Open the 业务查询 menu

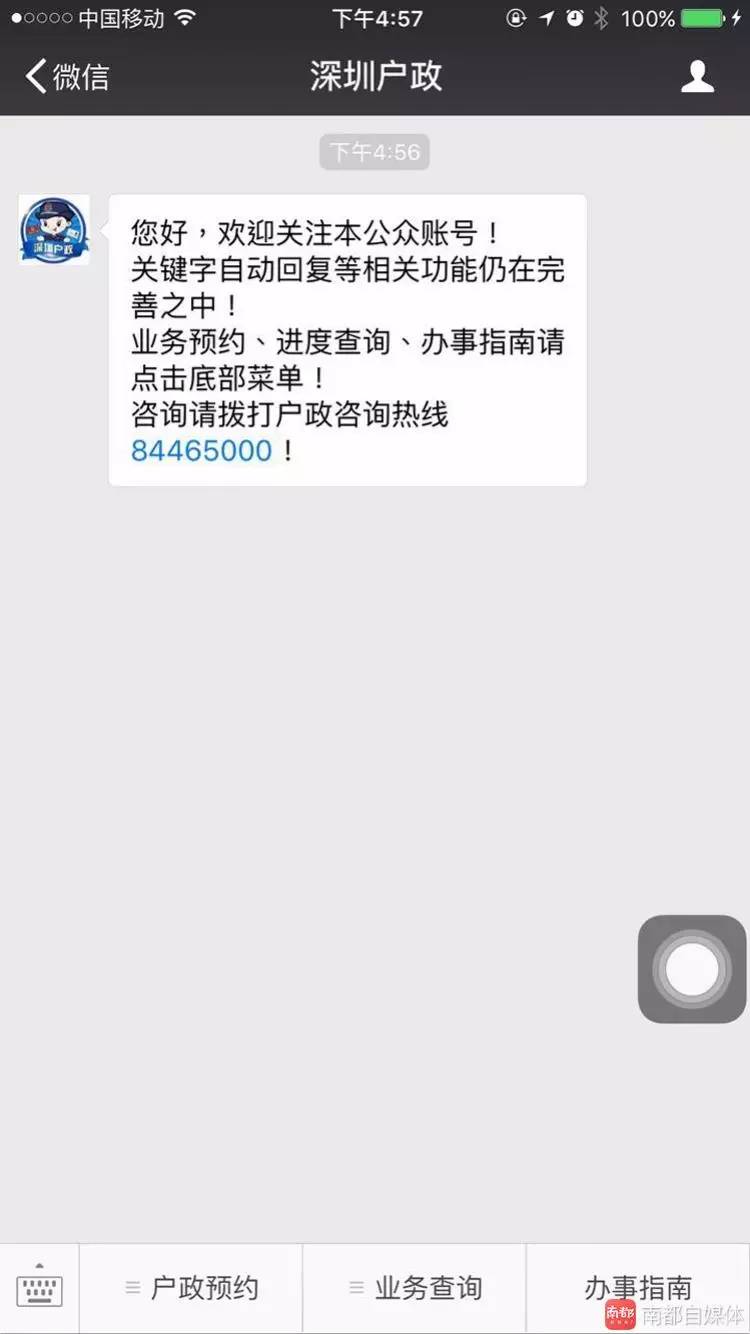[x=415, y=1288]
